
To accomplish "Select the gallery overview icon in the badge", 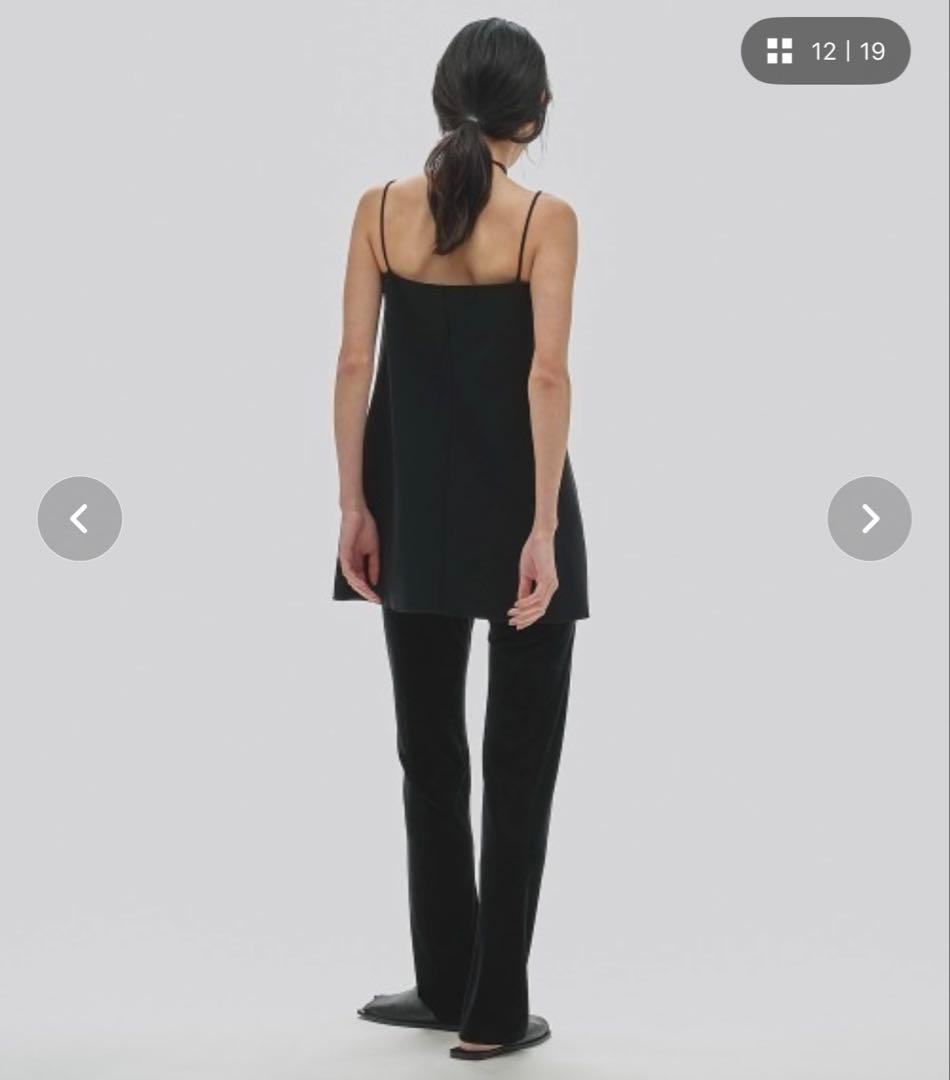I will (x=779, y=53).
